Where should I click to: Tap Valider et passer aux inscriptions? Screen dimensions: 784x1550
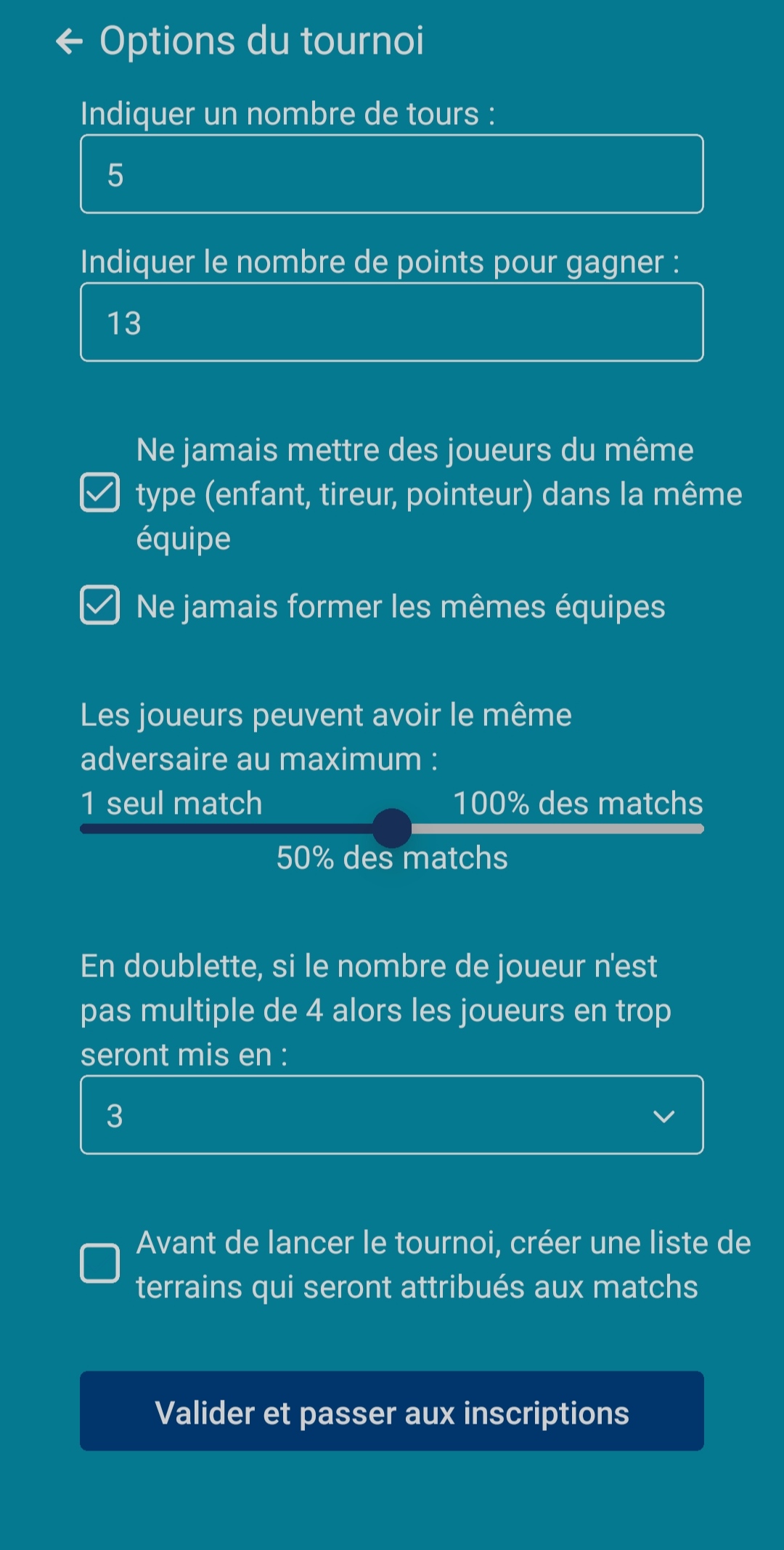pyautogui.click(x=391, y=1411)
